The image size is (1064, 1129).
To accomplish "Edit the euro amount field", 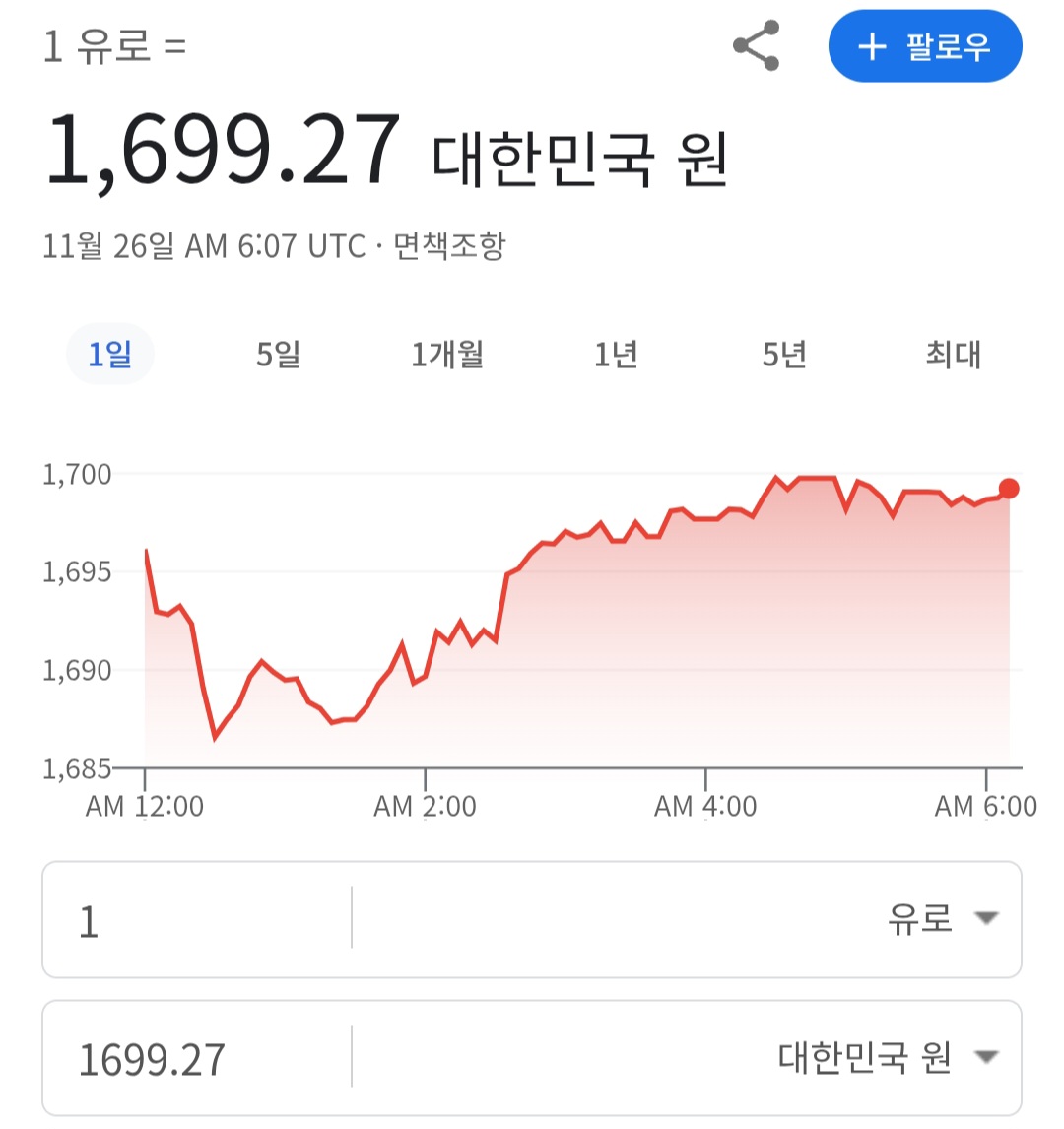I will [197, 920].
